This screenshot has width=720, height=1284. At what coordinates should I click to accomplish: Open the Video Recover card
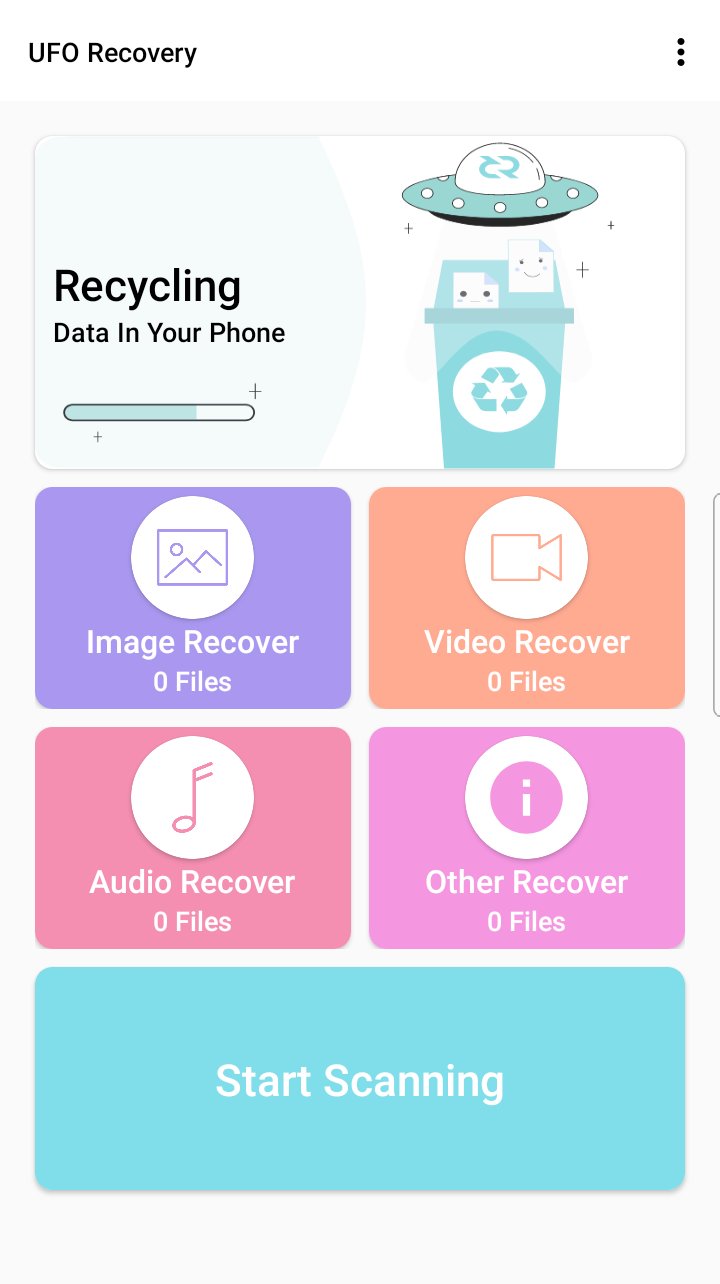click(527, 598)
